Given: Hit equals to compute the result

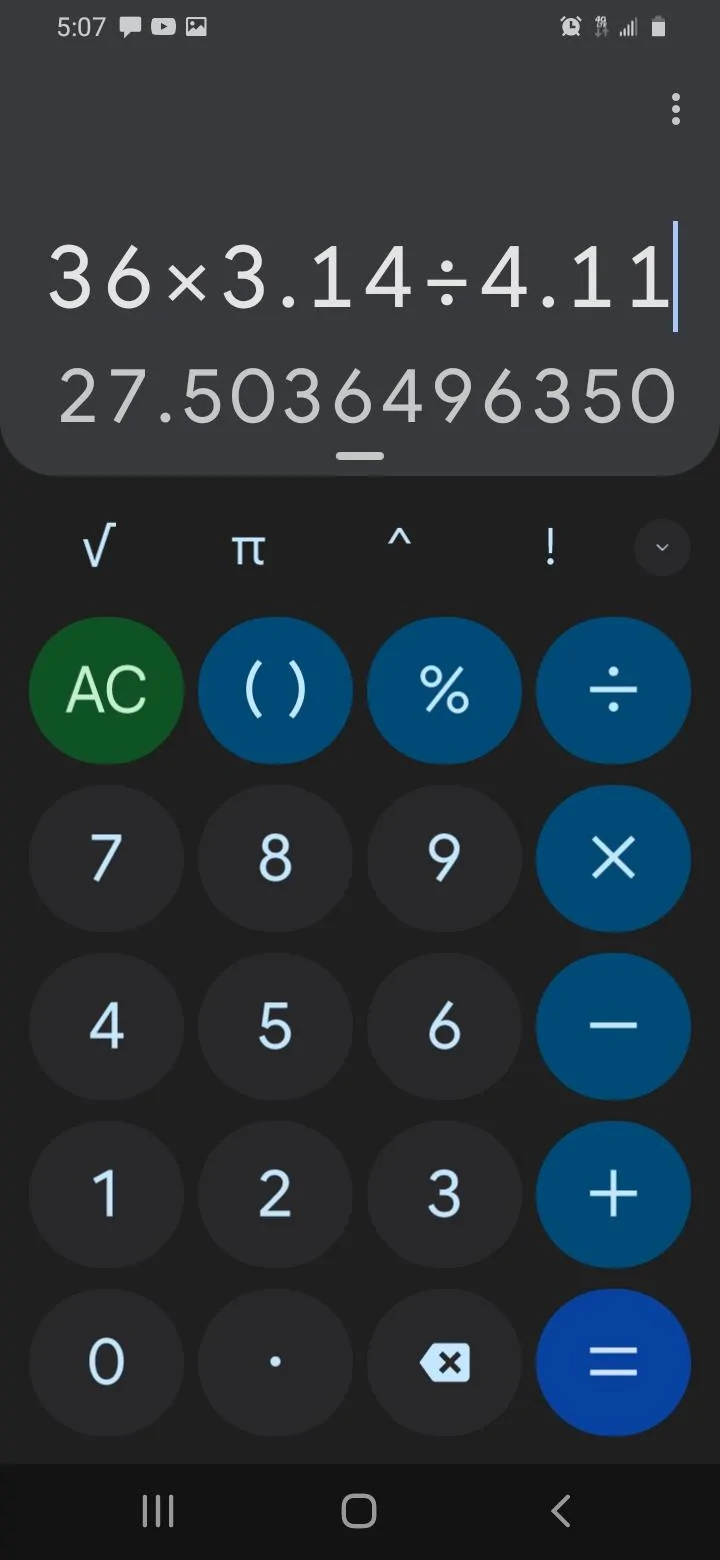Looking at the screenshot, I should click(x=613, y=1363).
